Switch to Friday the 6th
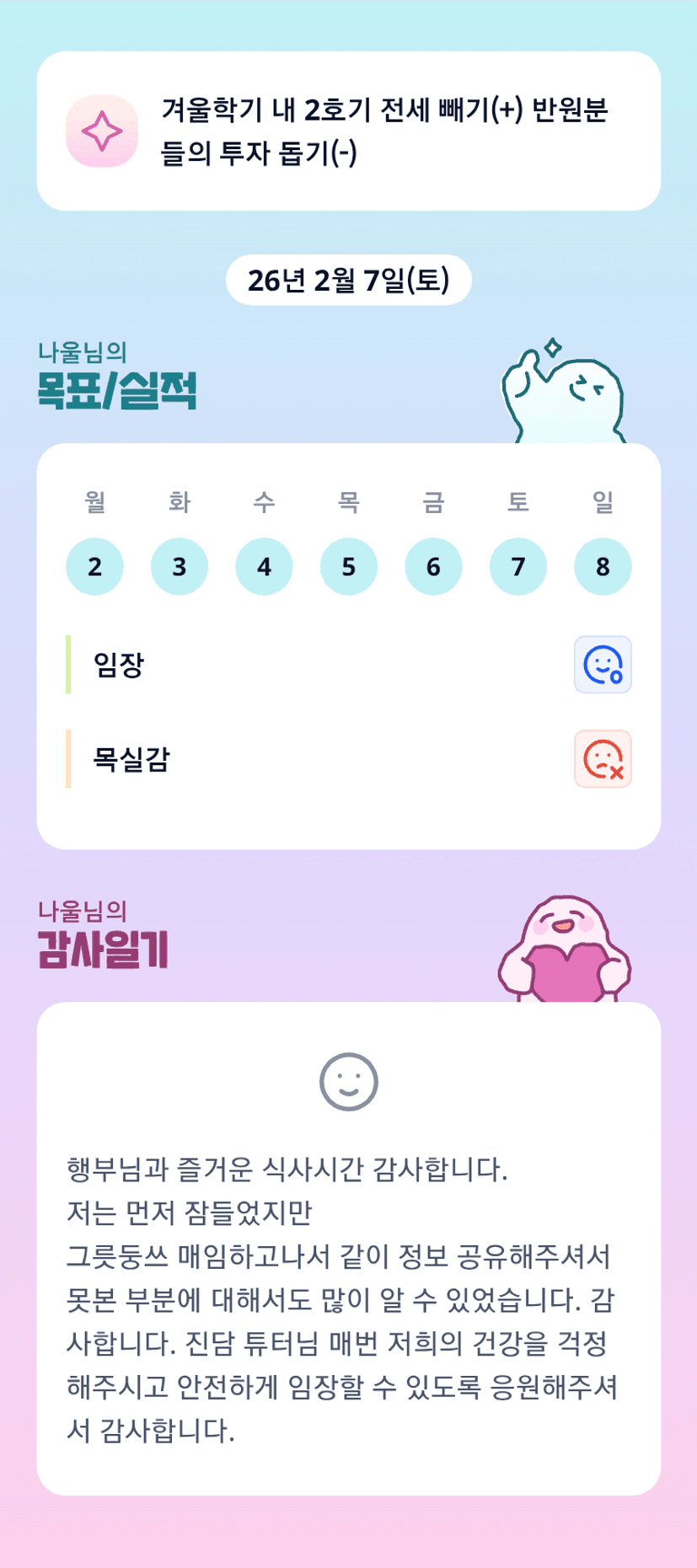Screen dimensions: 697x1568 [x=433, y=567]
